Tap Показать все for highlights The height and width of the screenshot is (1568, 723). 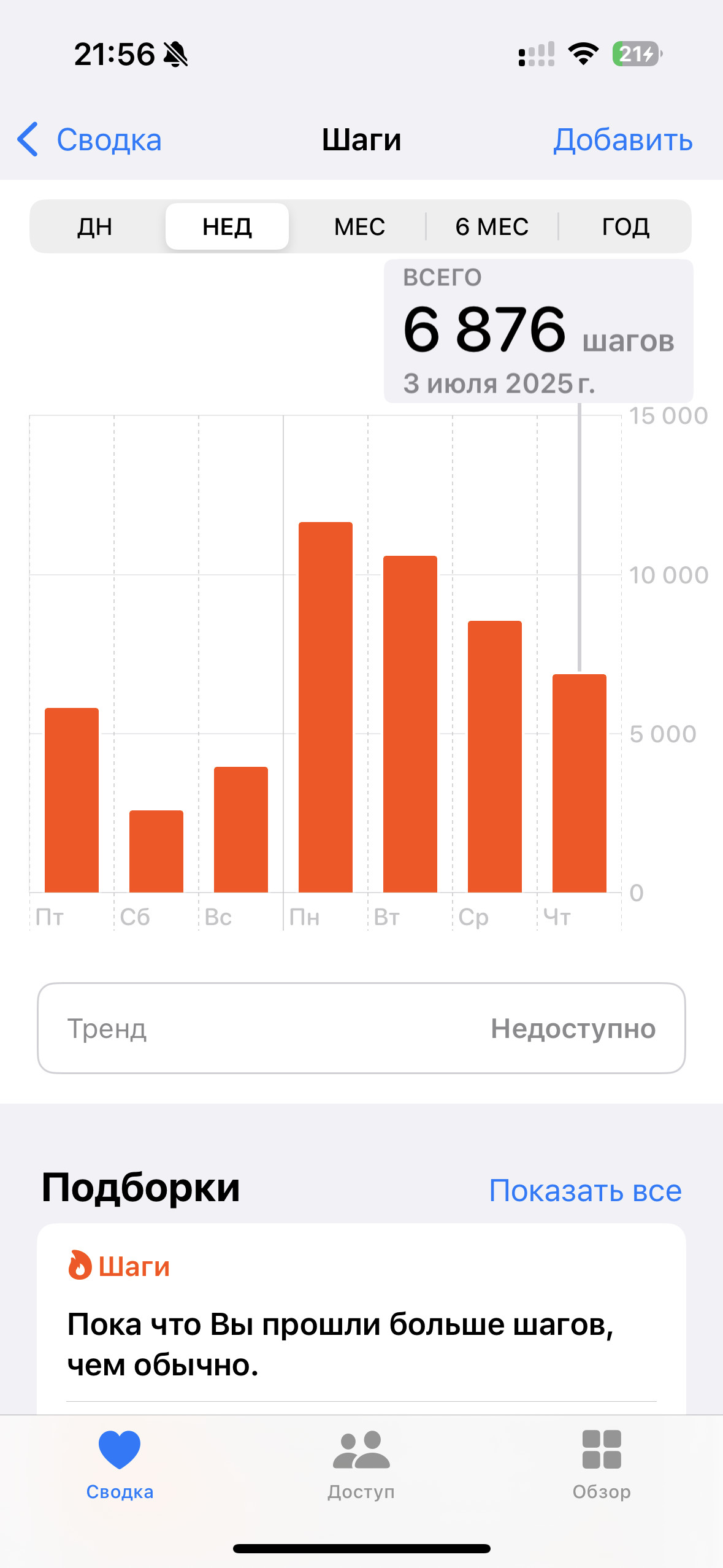[x=585, y=1190]
